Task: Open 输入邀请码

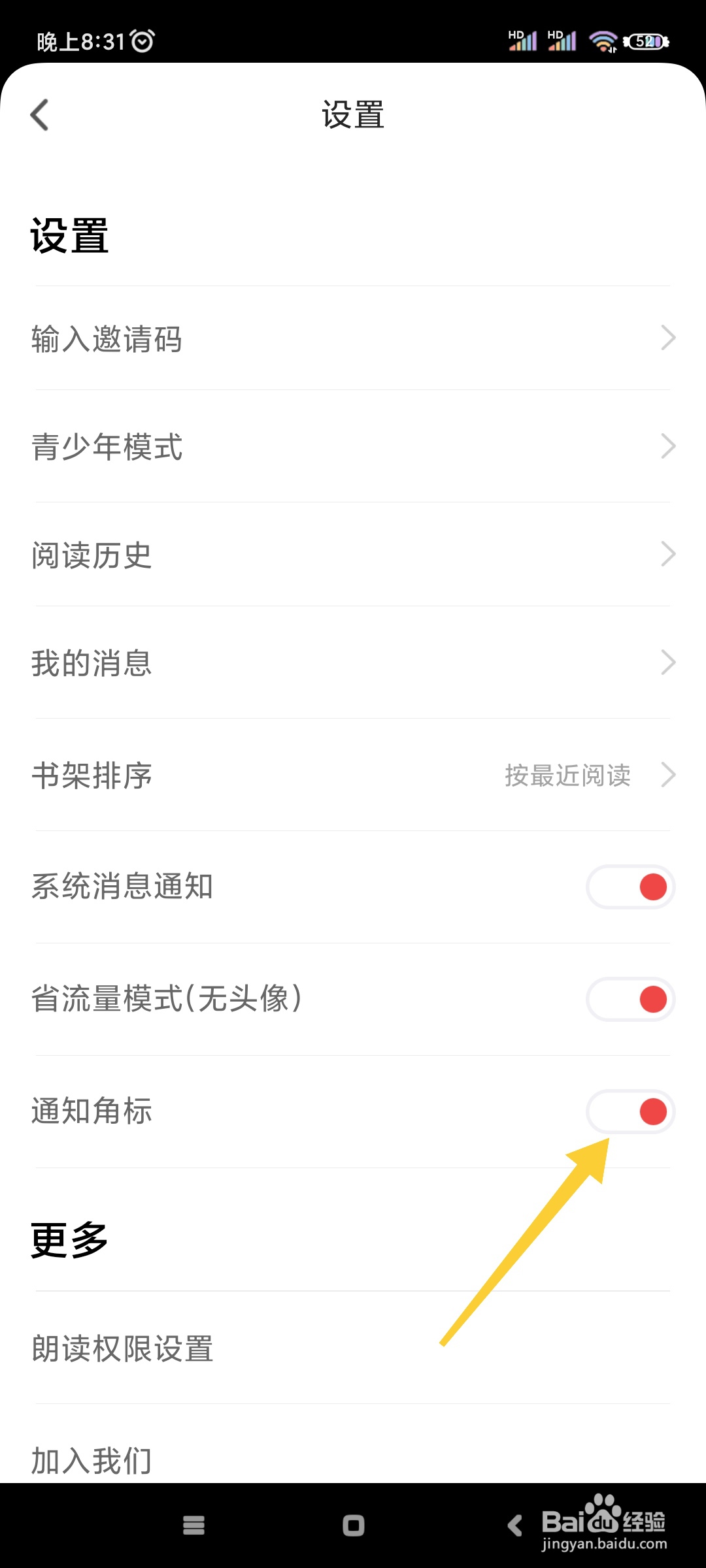Action: pyautogui.click(x=353, y=338)
